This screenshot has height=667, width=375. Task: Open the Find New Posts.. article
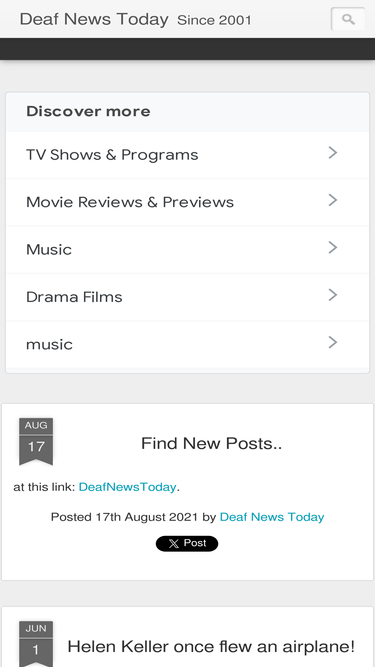coord(211,444)
